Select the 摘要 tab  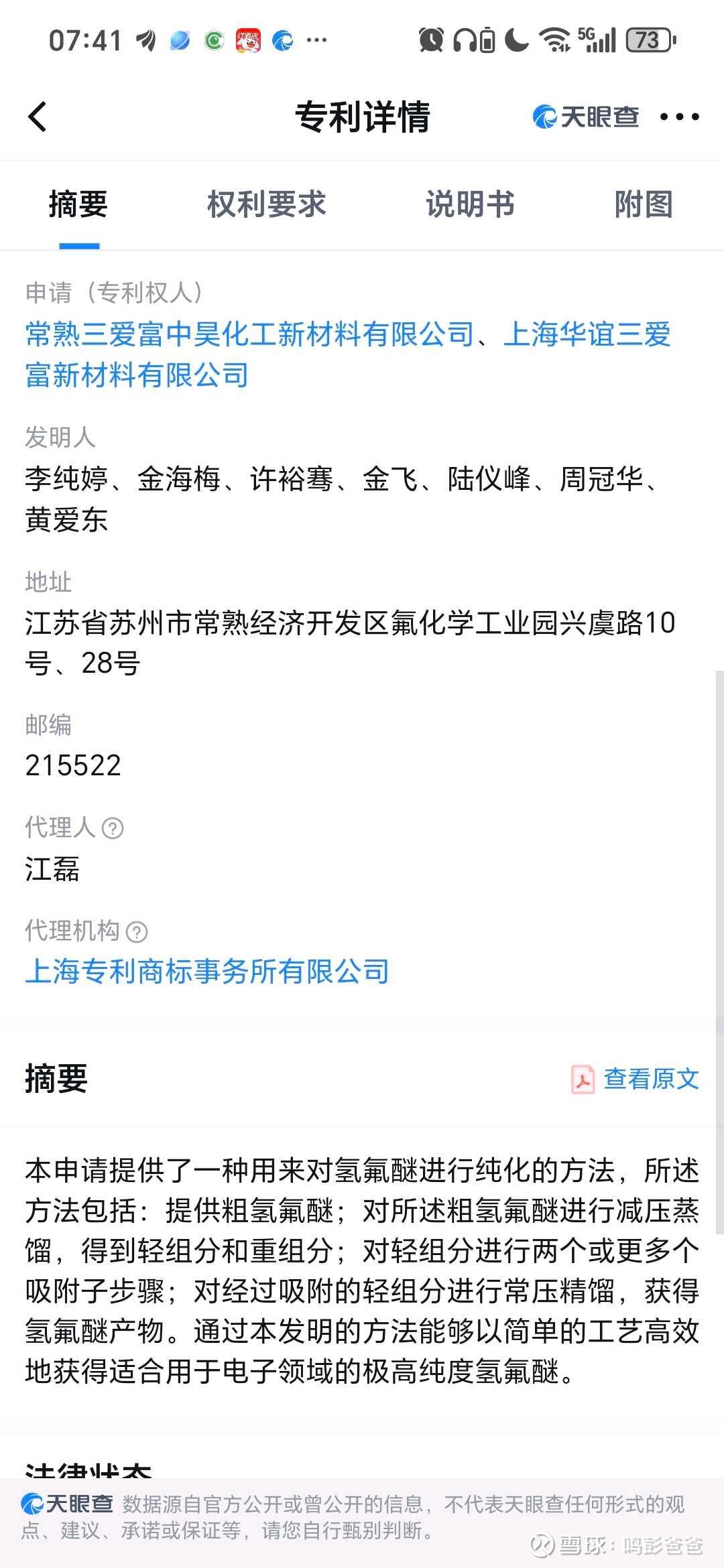[x=78, y=204]
